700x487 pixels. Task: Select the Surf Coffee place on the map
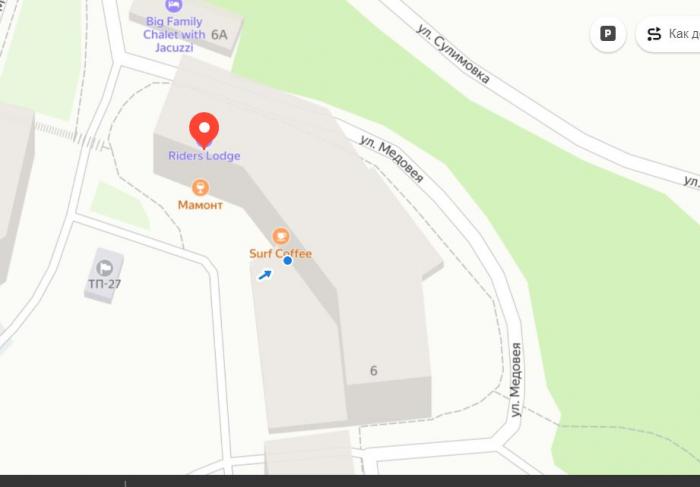click(280, 236)
